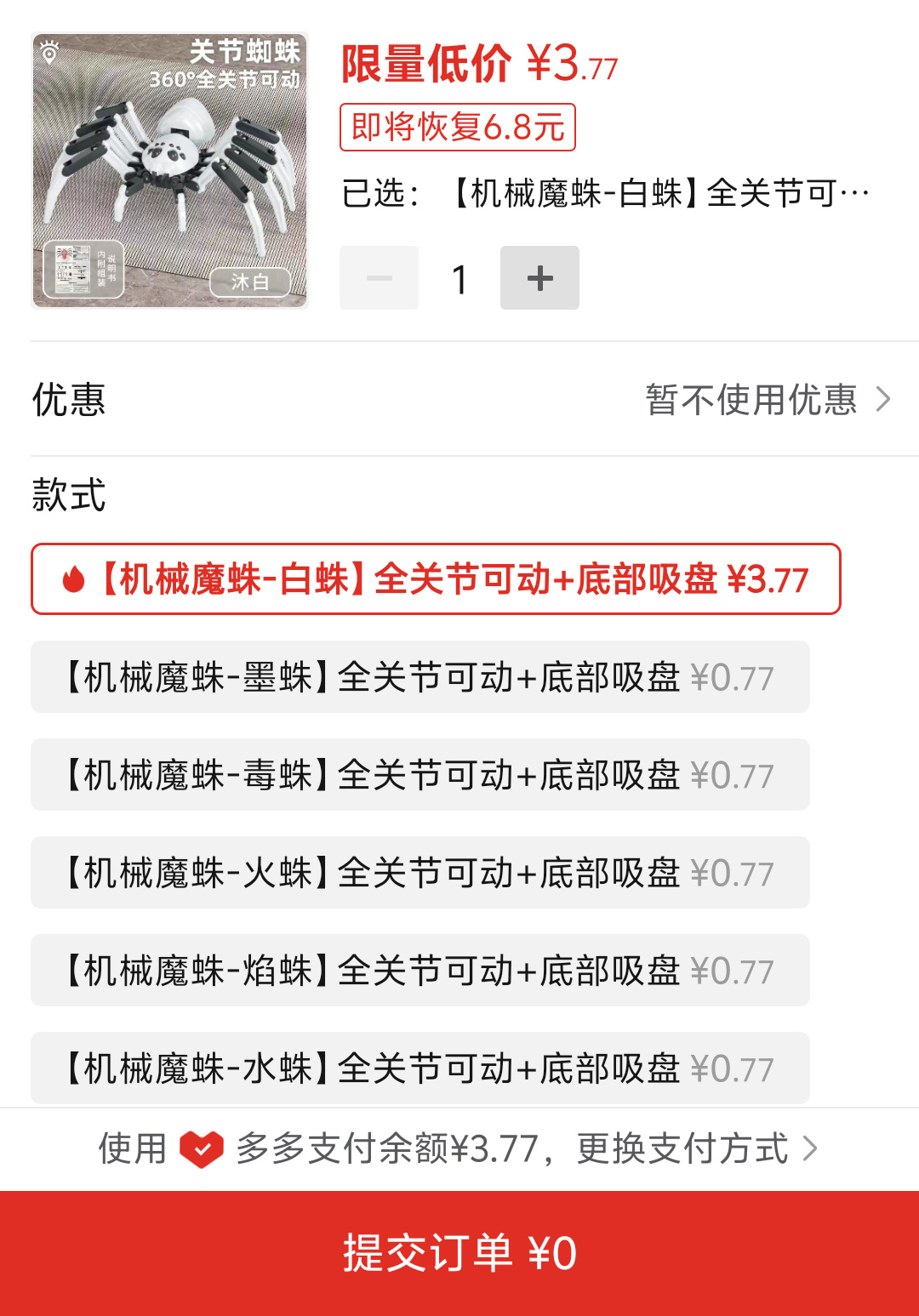Open the white spider product image
Viewport: 919px width, 1316px height.
coord(169,170)
